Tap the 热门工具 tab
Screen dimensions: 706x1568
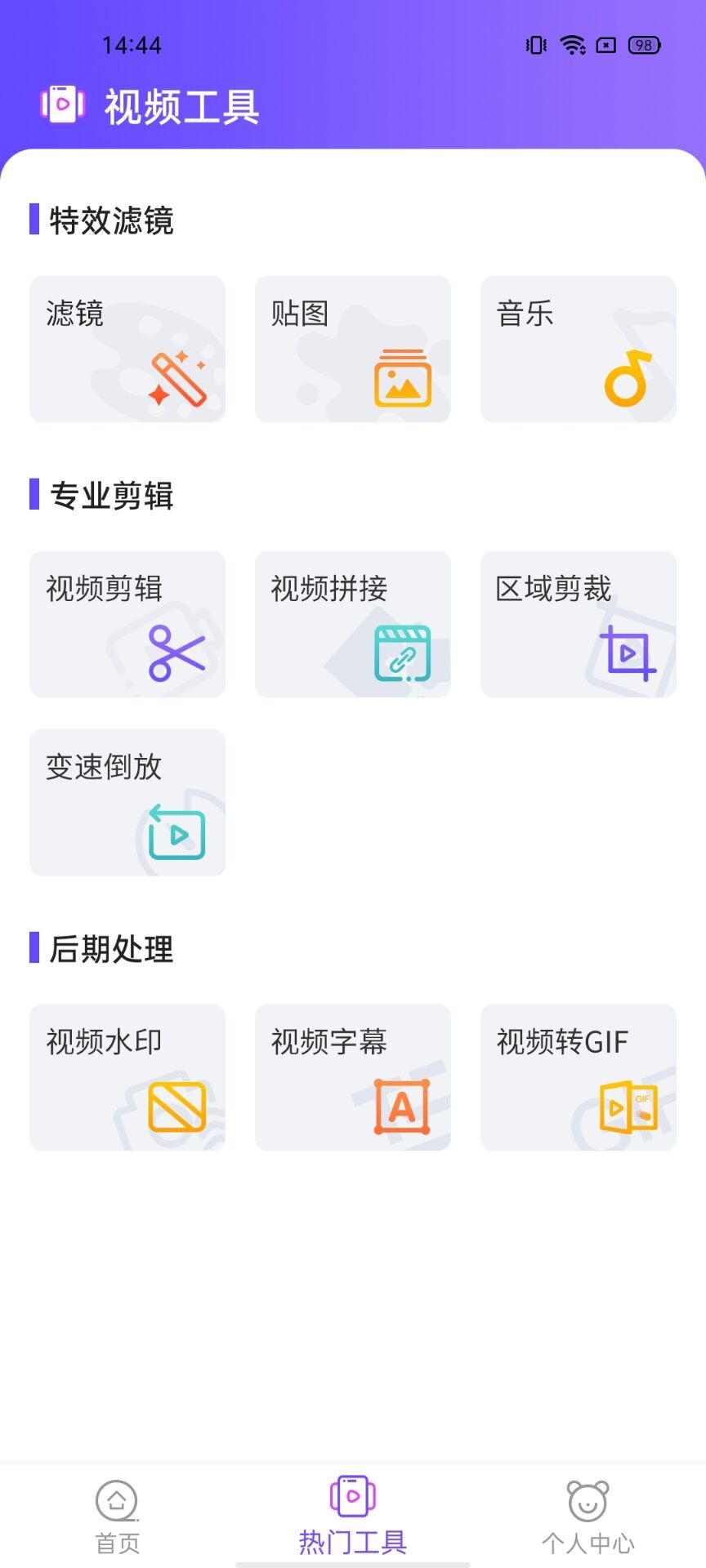353,1516
